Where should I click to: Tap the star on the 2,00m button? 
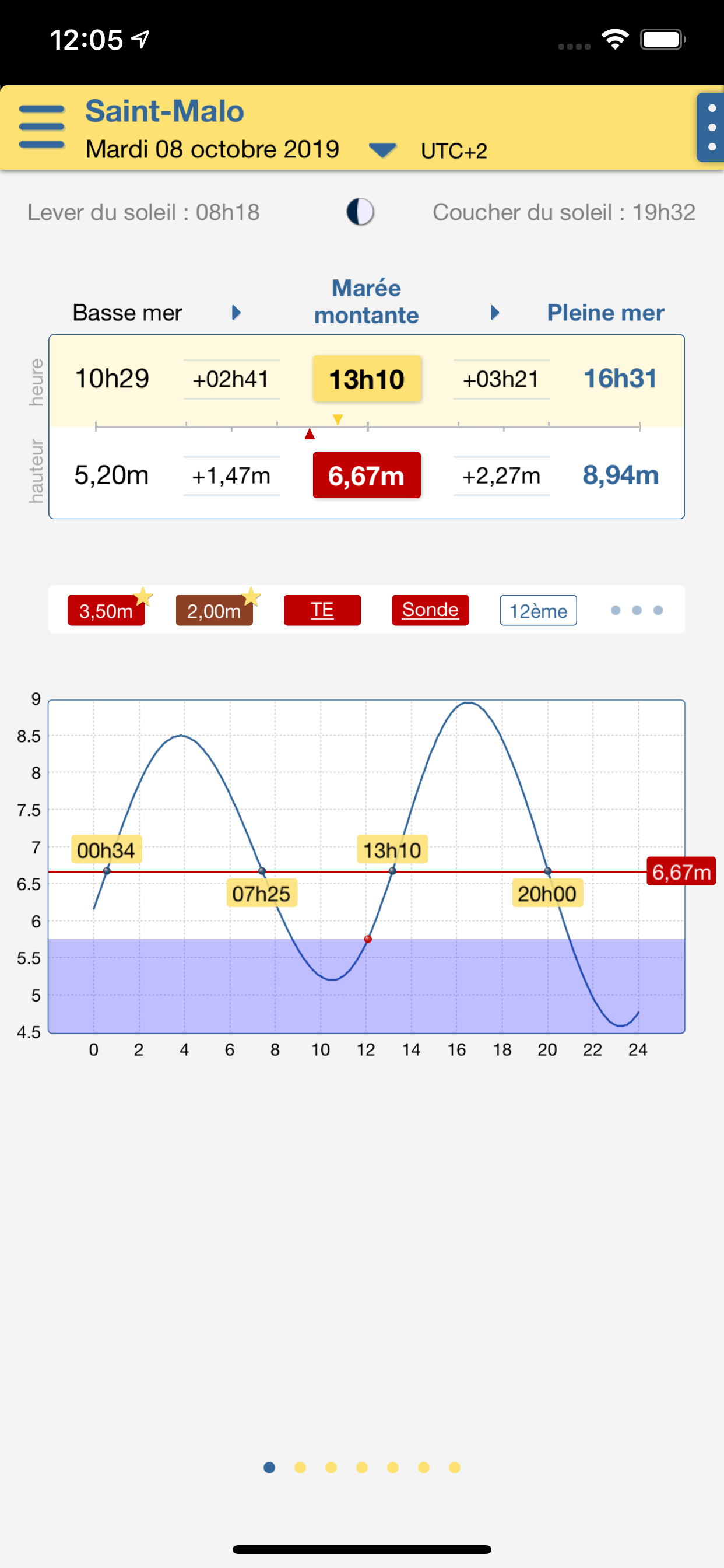click(251, 597)
